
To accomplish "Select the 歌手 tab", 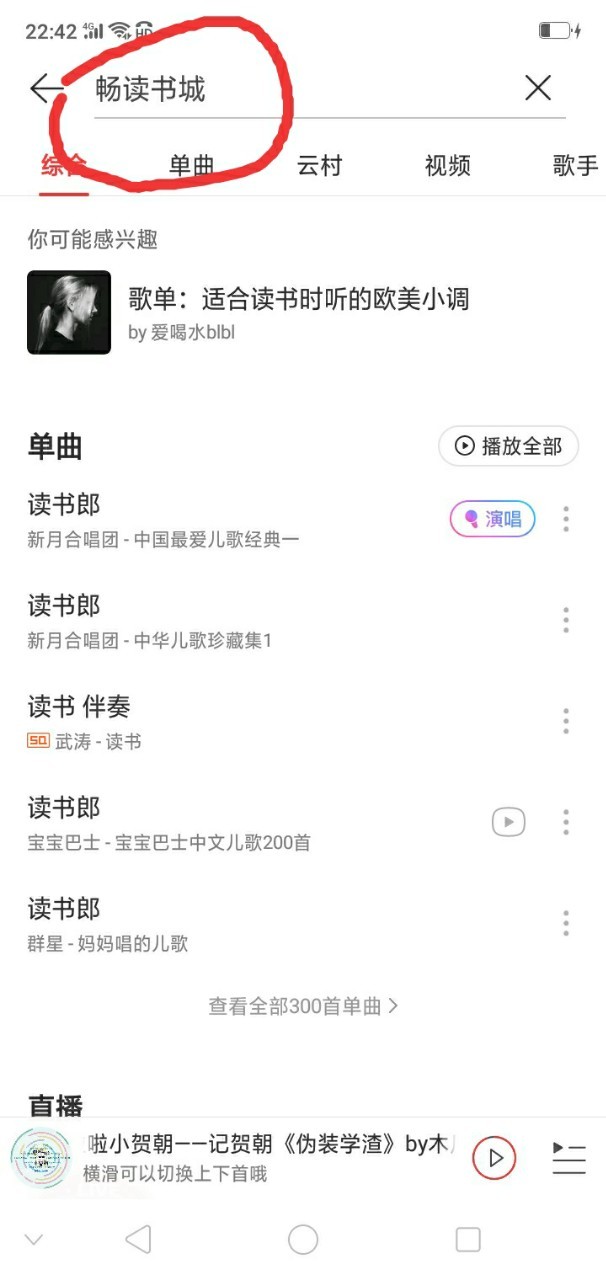I will (x=575, y=166).
